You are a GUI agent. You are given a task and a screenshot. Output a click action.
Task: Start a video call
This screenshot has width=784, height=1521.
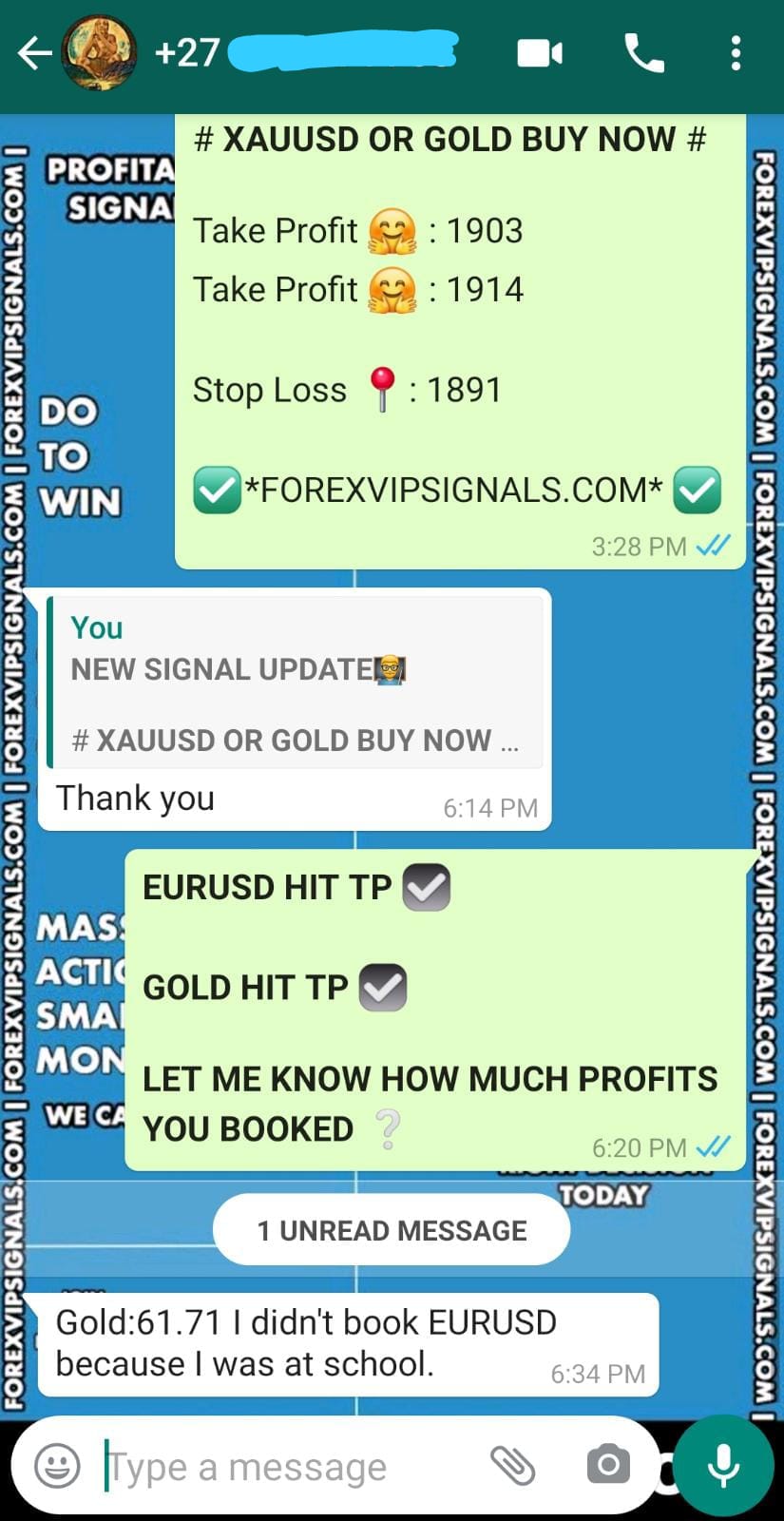(540, 53)
